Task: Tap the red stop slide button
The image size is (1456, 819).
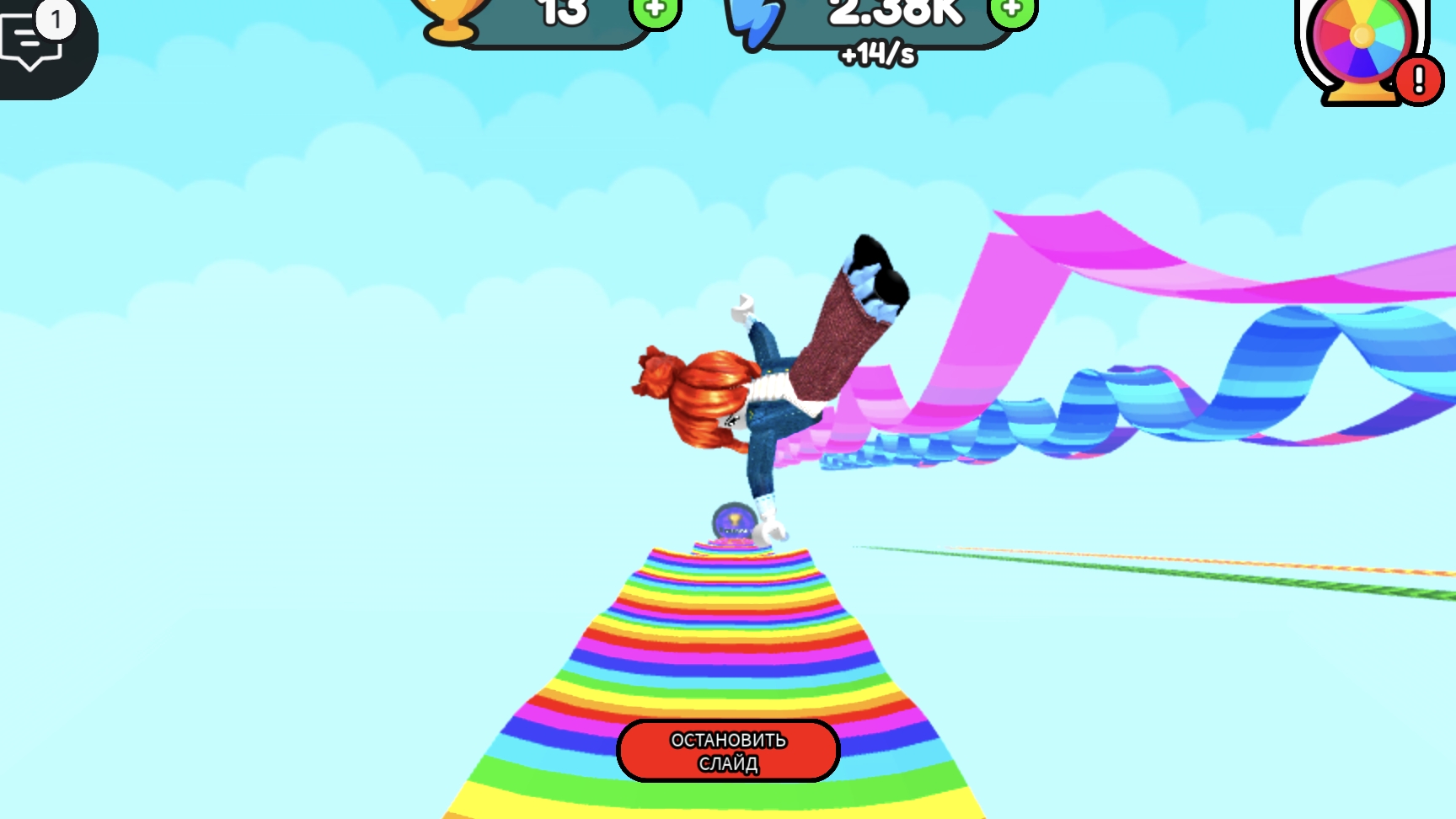Action: coord(728,751)
